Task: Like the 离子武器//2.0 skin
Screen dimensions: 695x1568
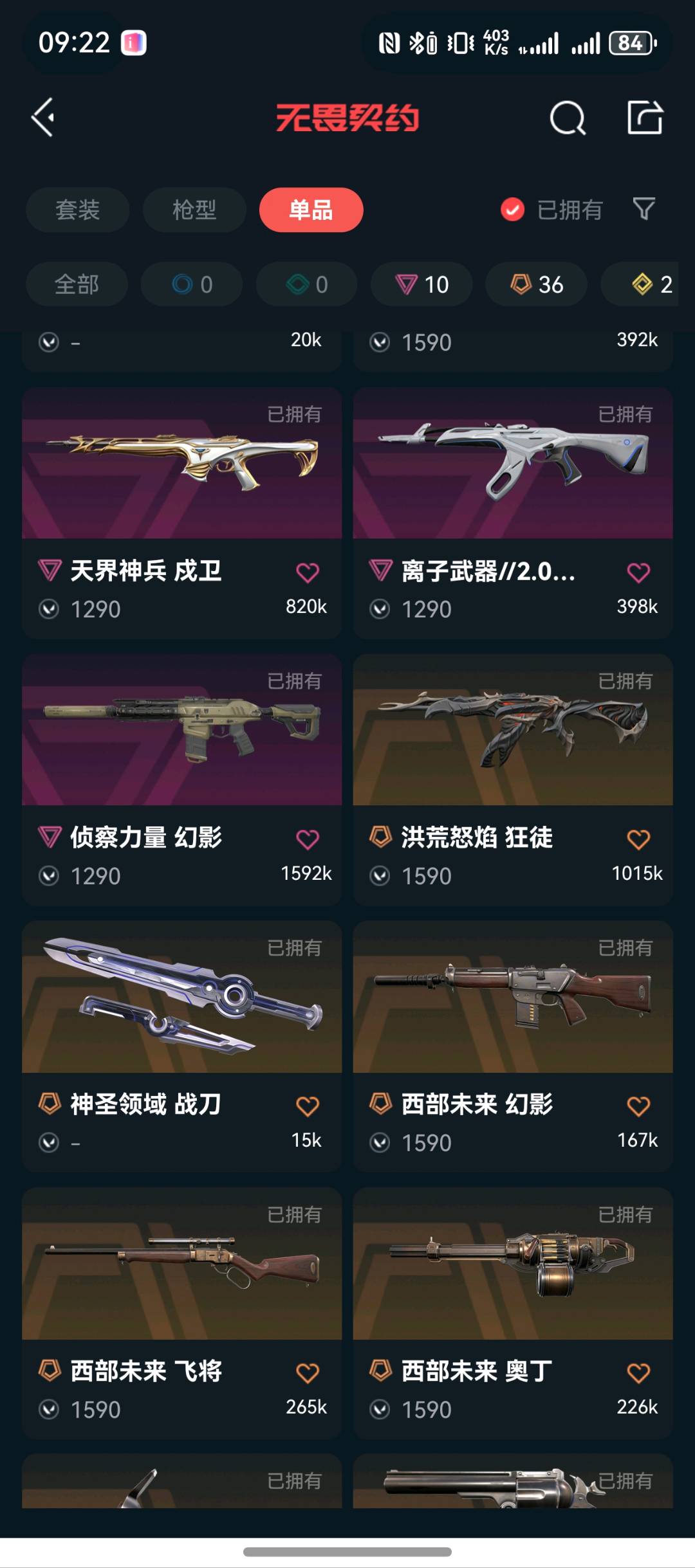Action: [638, 572]
